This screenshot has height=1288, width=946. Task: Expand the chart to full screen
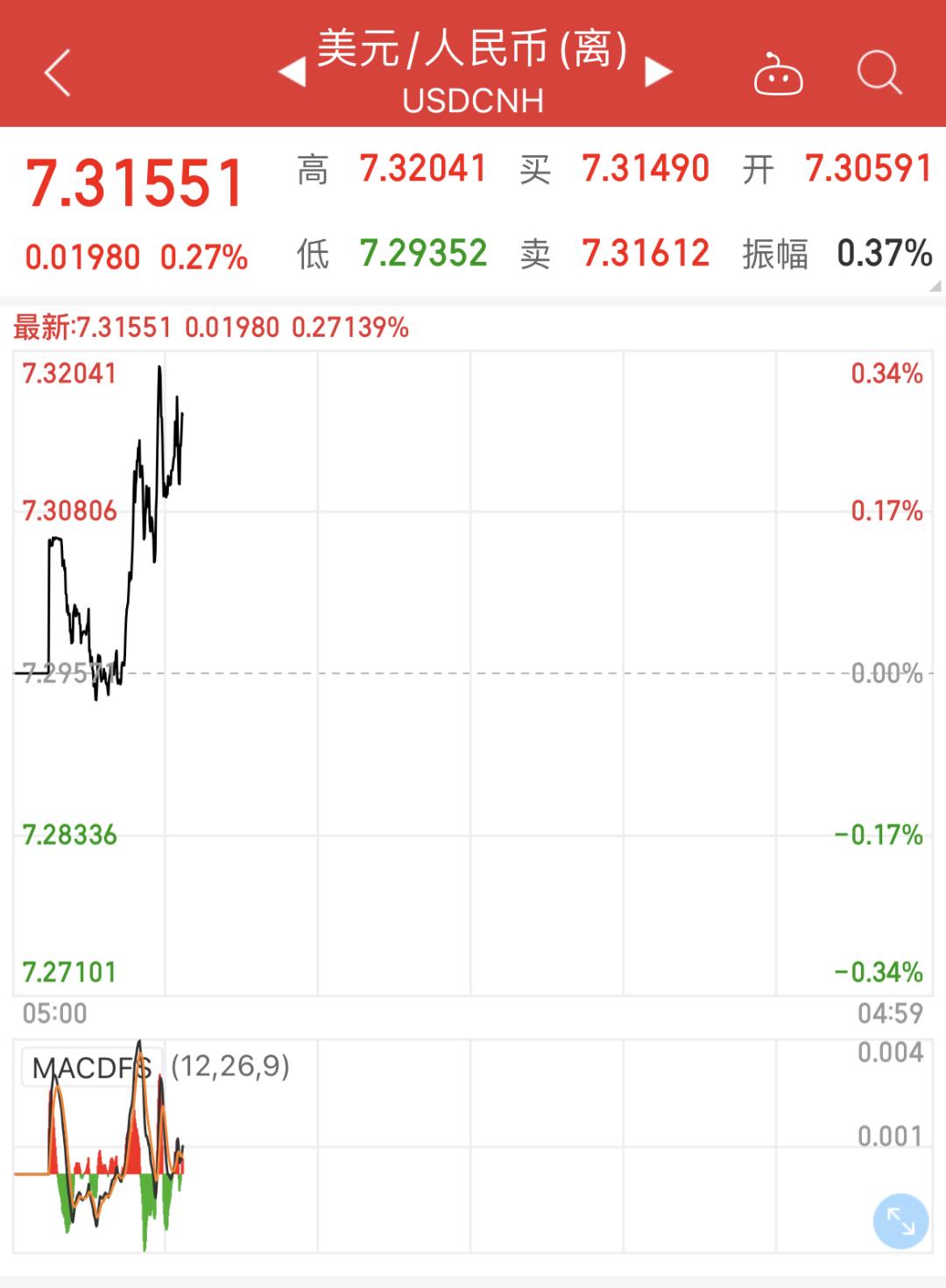pos(900,1221)
